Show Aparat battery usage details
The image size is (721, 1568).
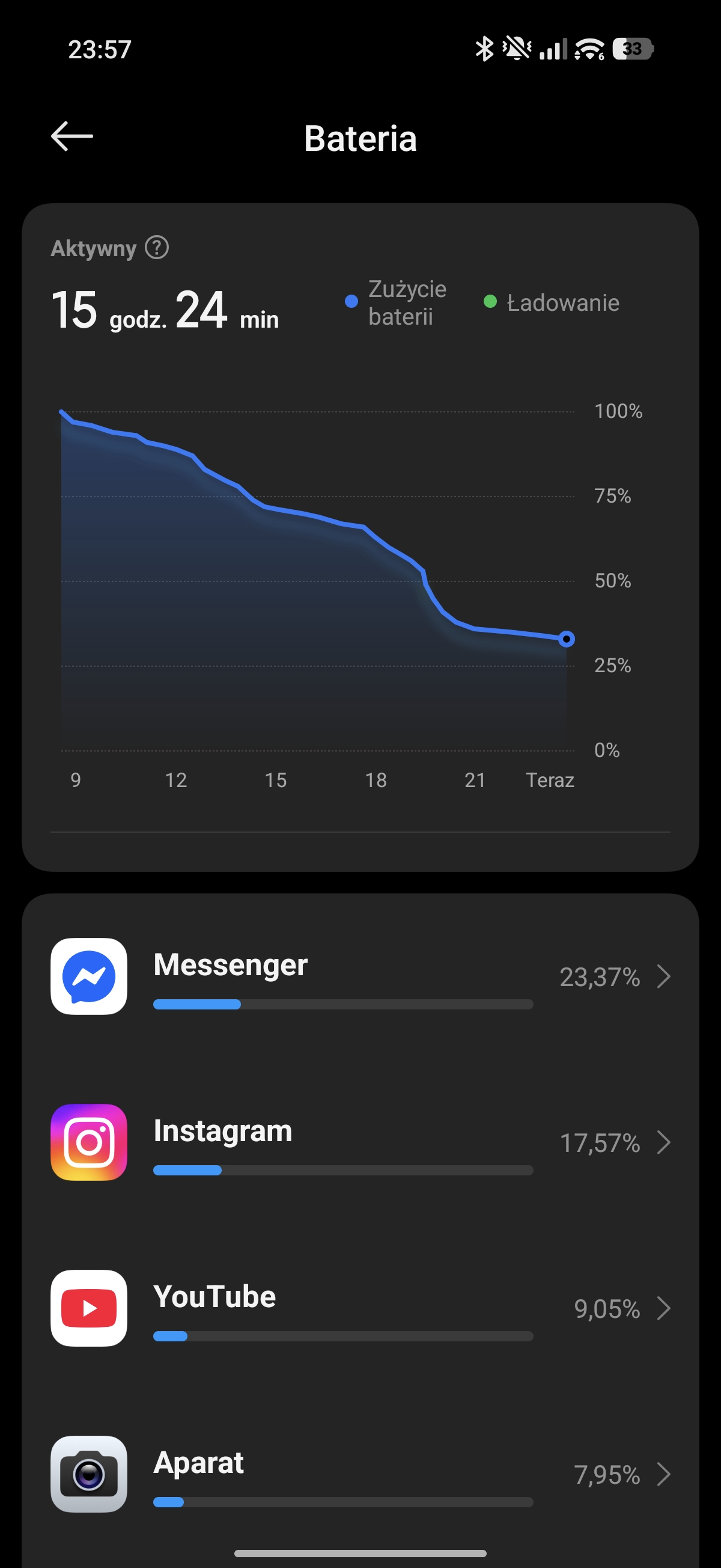click(x=360, y=1474)
